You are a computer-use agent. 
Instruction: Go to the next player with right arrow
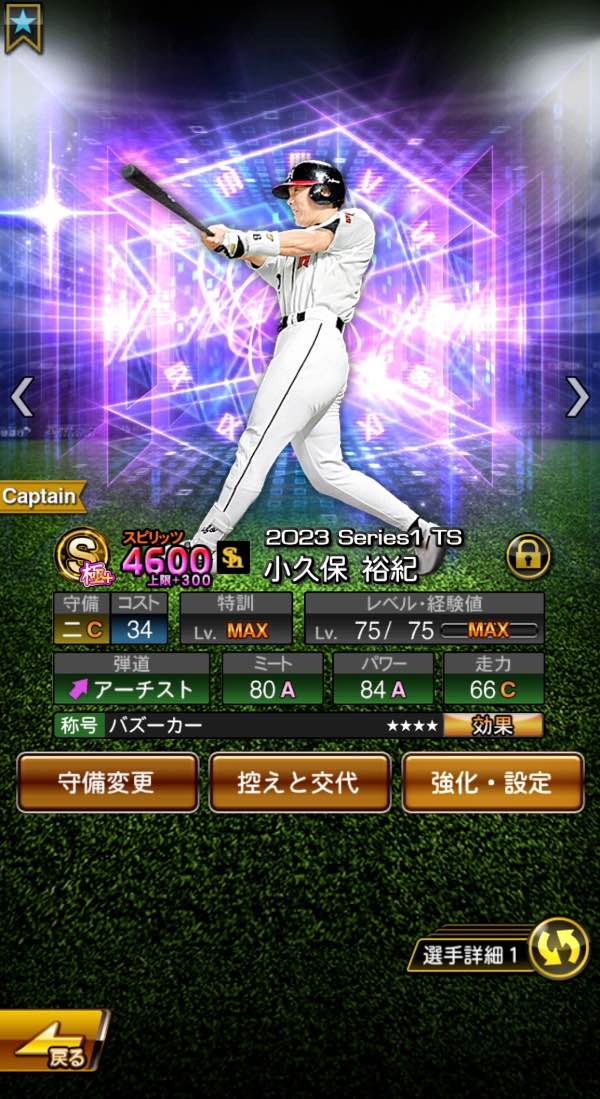pyautogui.click(x=577, y=397)
